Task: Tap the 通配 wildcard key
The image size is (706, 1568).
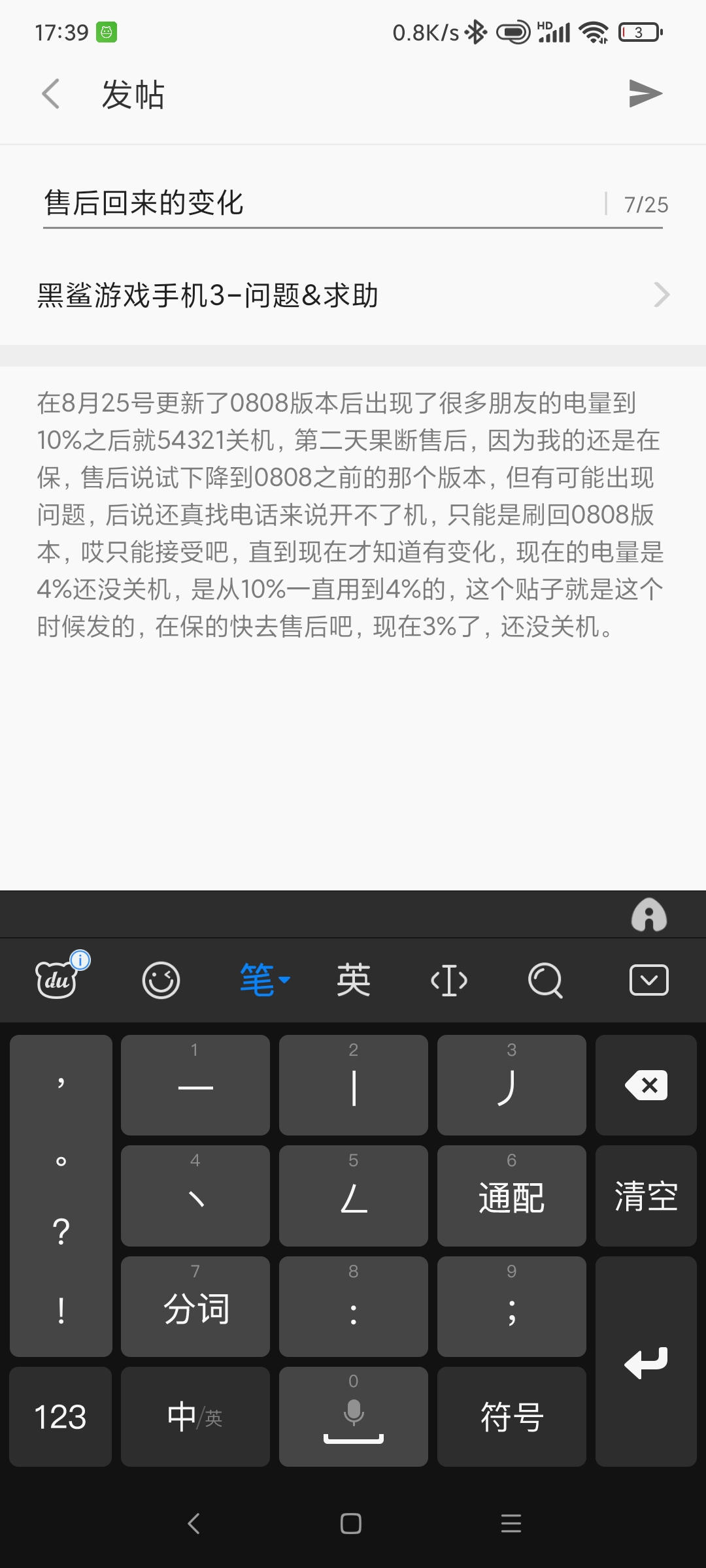Action: pos(511,1196)
